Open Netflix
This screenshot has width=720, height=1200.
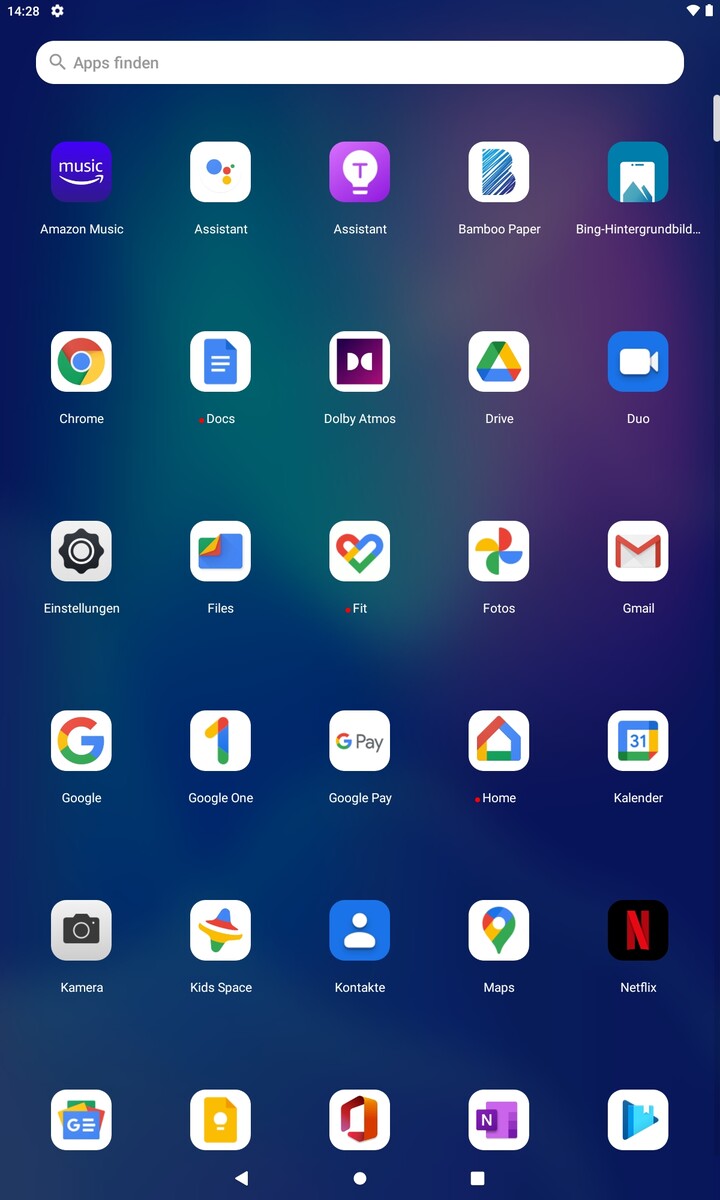point(638,931)
